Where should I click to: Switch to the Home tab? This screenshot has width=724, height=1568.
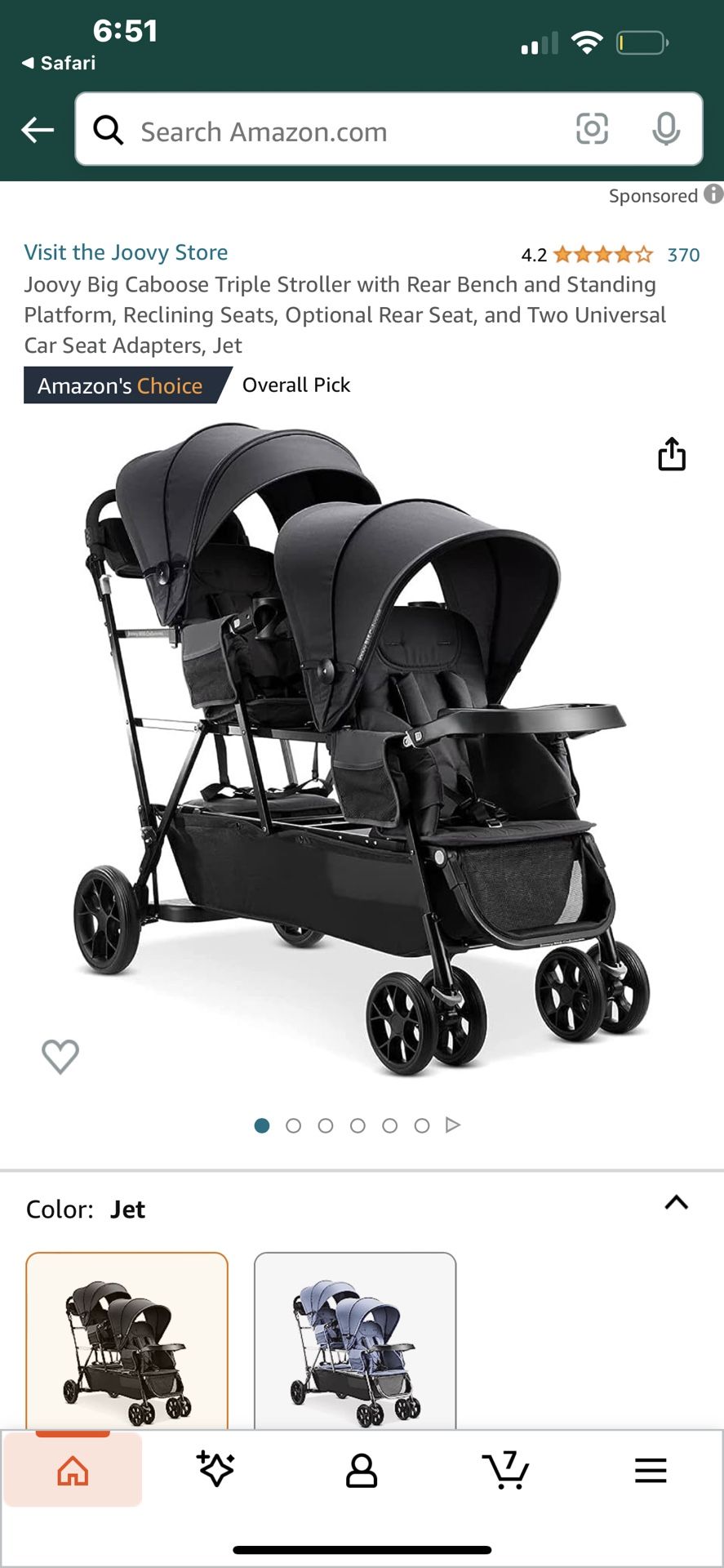73,1471
